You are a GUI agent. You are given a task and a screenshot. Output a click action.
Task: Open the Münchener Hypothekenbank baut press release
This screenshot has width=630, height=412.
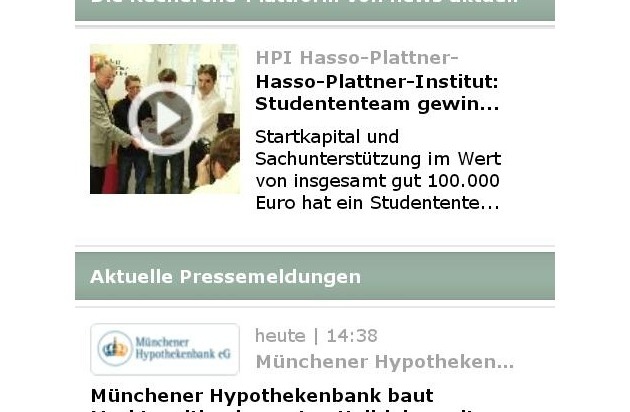[262, 396]
